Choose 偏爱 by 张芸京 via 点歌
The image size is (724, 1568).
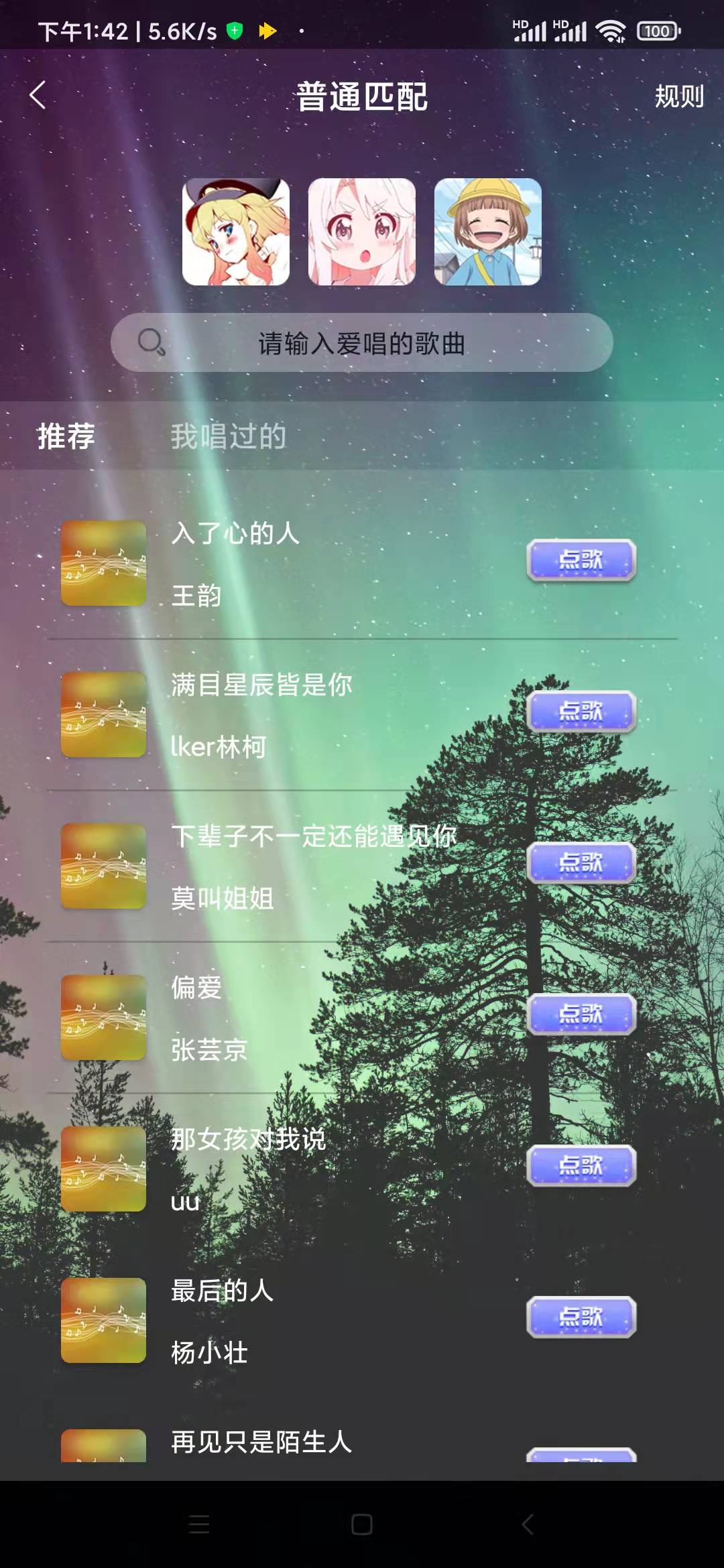581,1015
